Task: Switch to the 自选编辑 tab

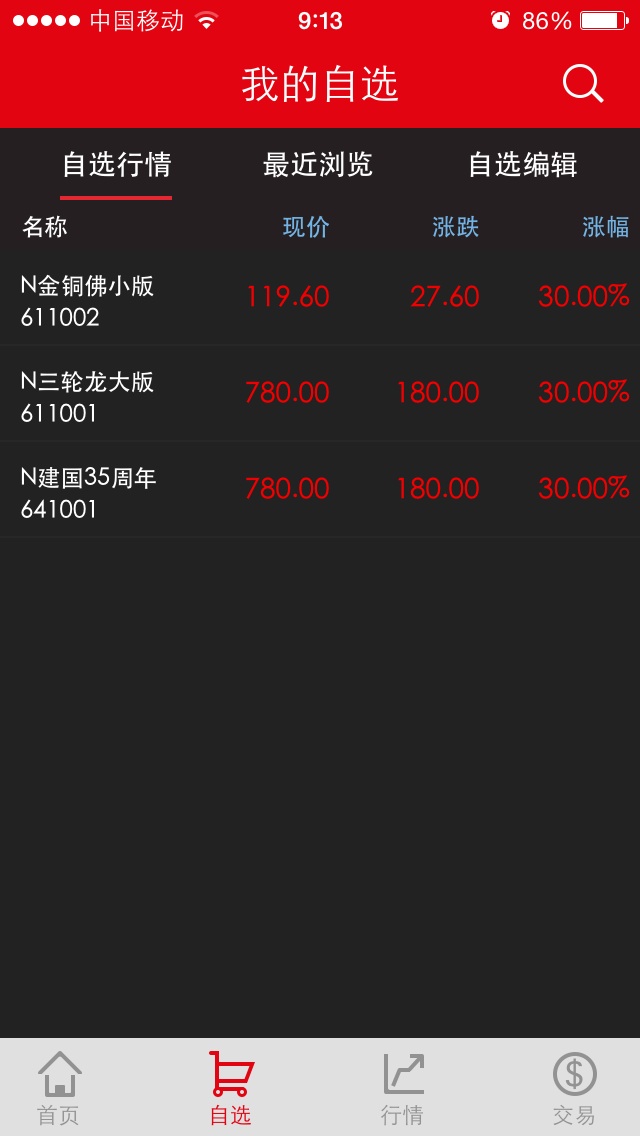Action: [x=522, y=165]
